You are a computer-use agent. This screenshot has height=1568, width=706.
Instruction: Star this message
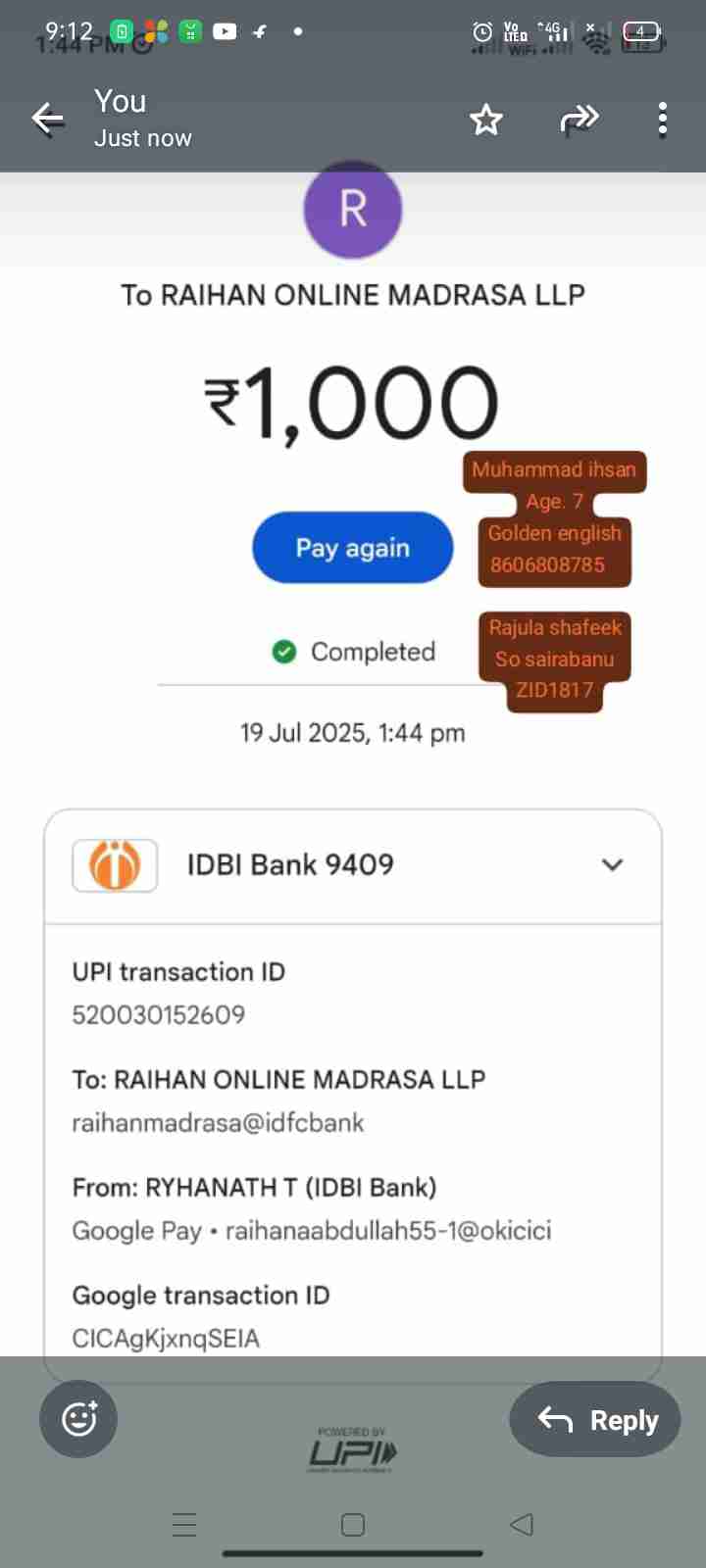(x=486, y=120)
